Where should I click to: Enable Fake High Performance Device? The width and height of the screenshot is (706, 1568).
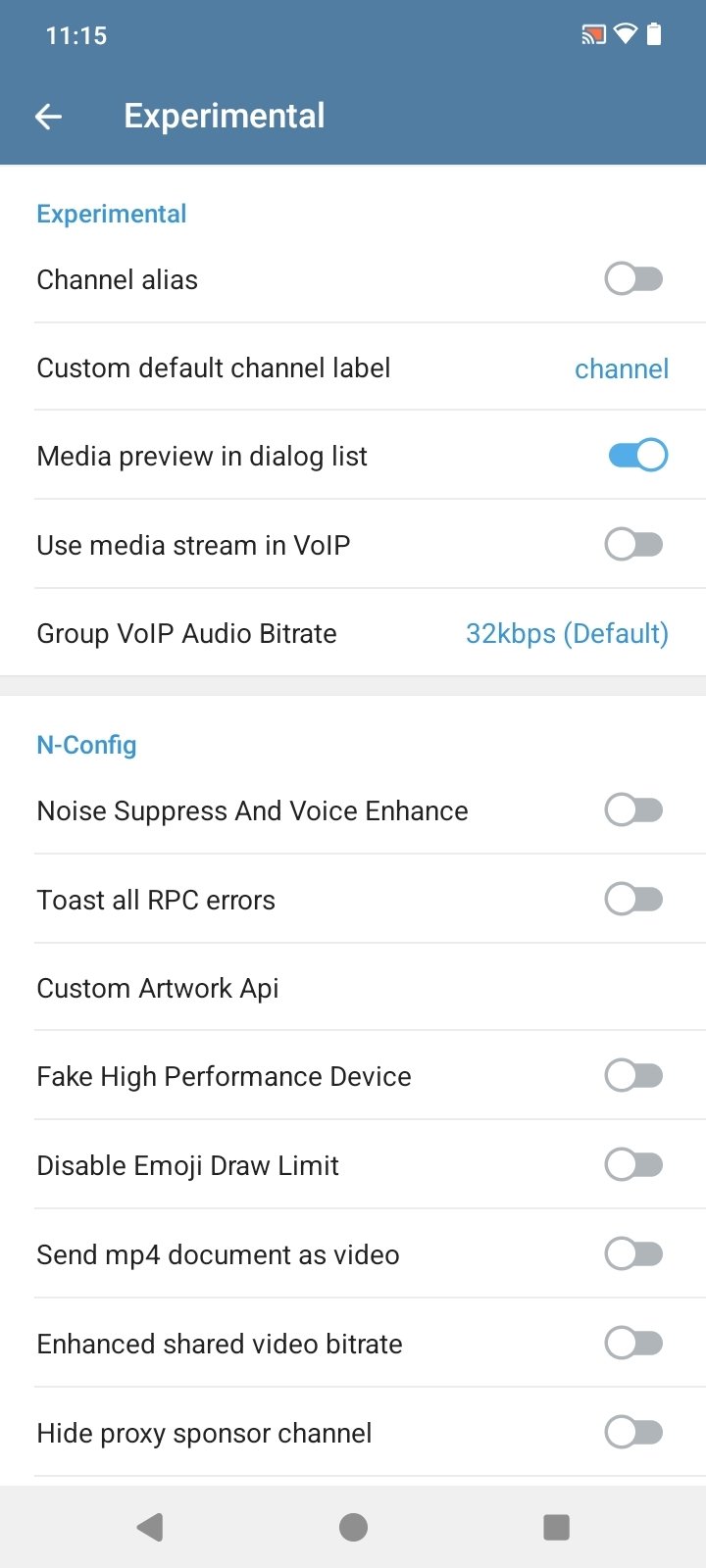coord(633,1076)
